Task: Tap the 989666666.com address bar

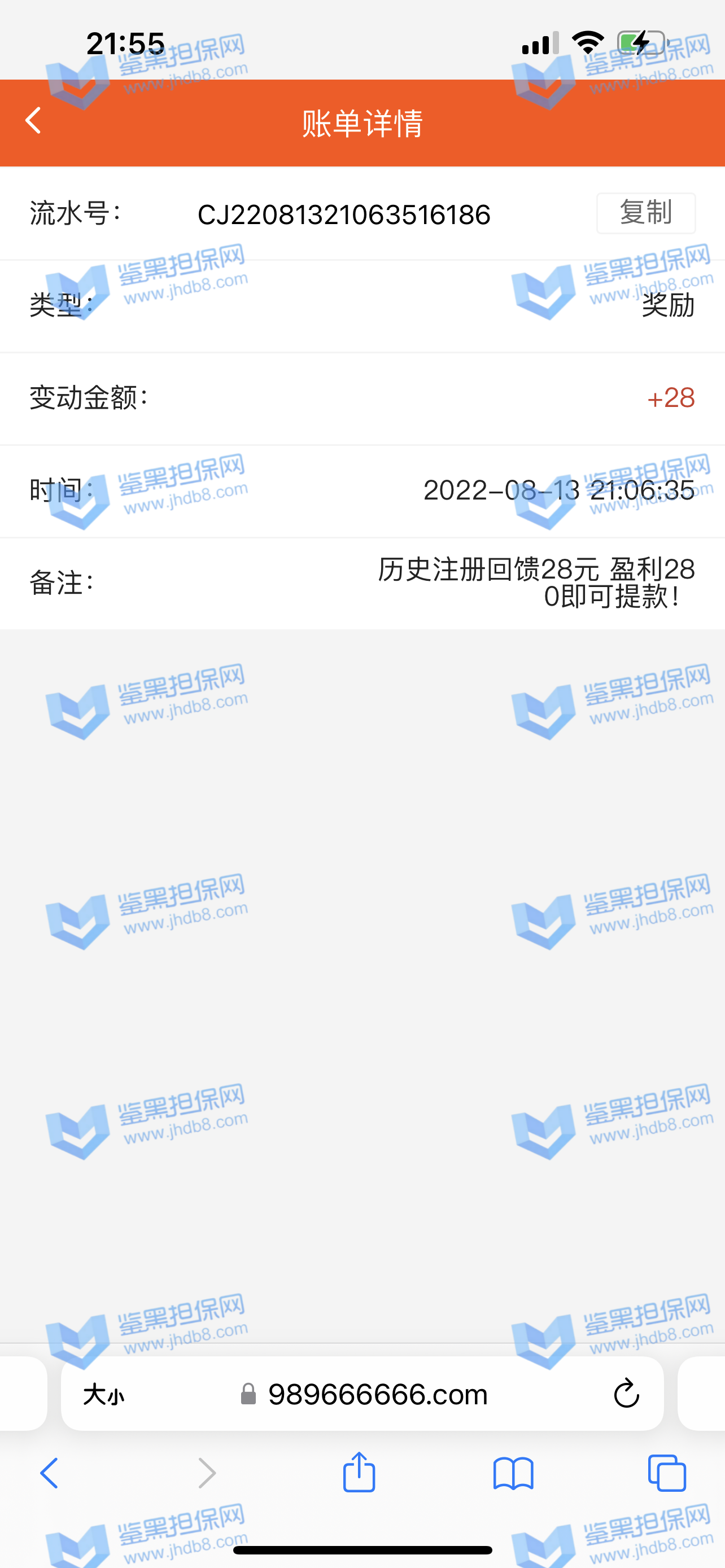Action: pyautogui.click(x=377, y=1395)
